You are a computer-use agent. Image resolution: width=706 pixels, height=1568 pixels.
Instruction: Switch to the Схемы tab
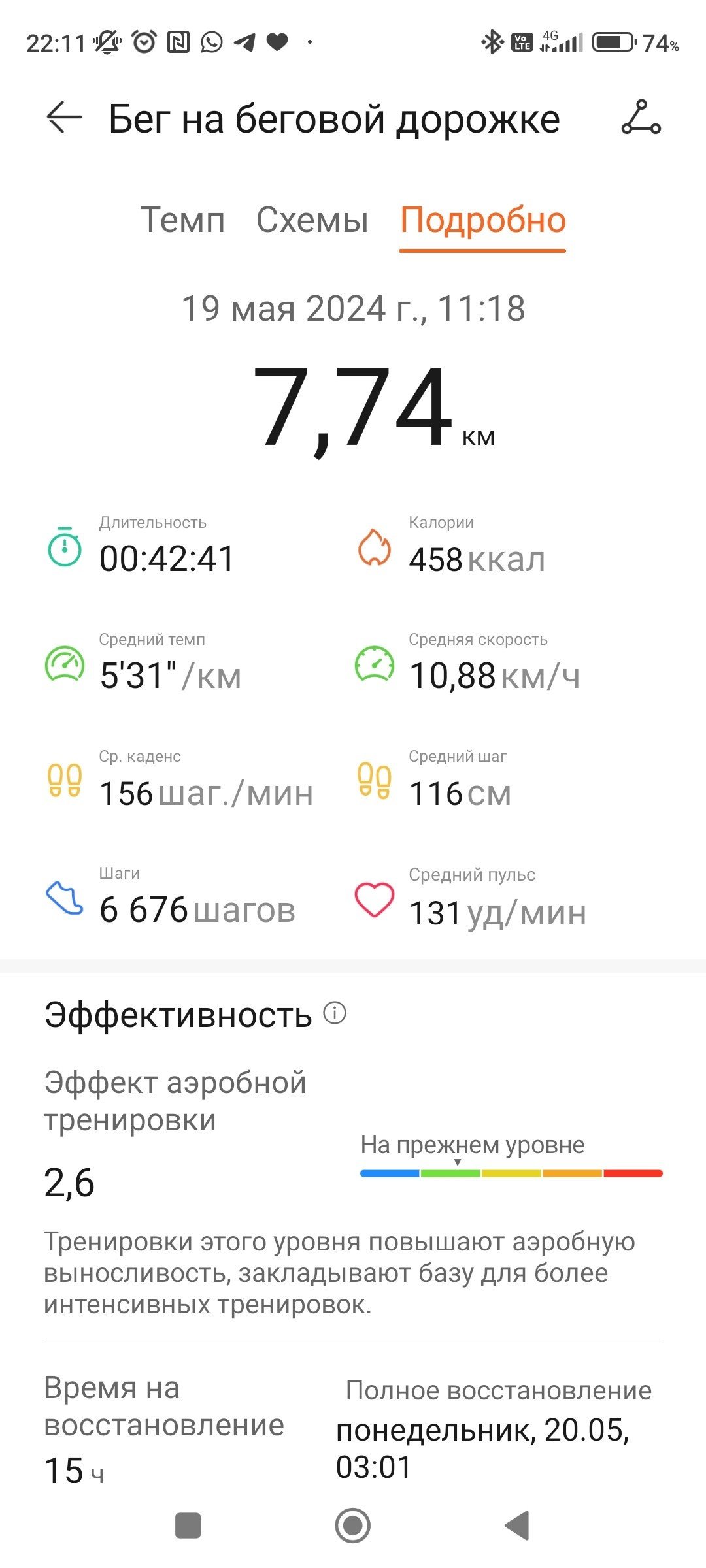(312, 220)
